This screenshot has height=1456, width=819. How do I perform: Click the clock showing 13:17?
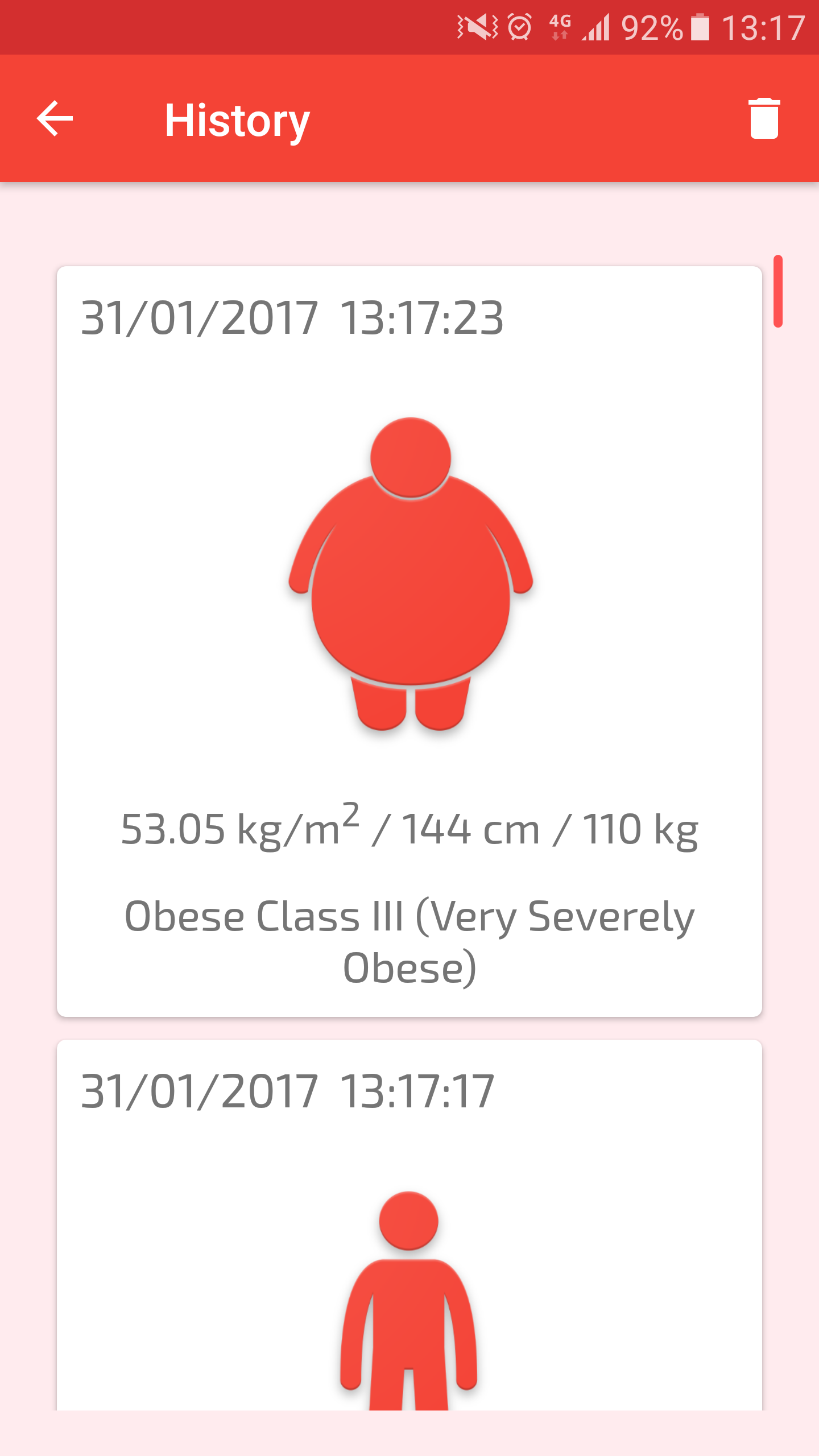pyautogui.click(x=762, y=25)
